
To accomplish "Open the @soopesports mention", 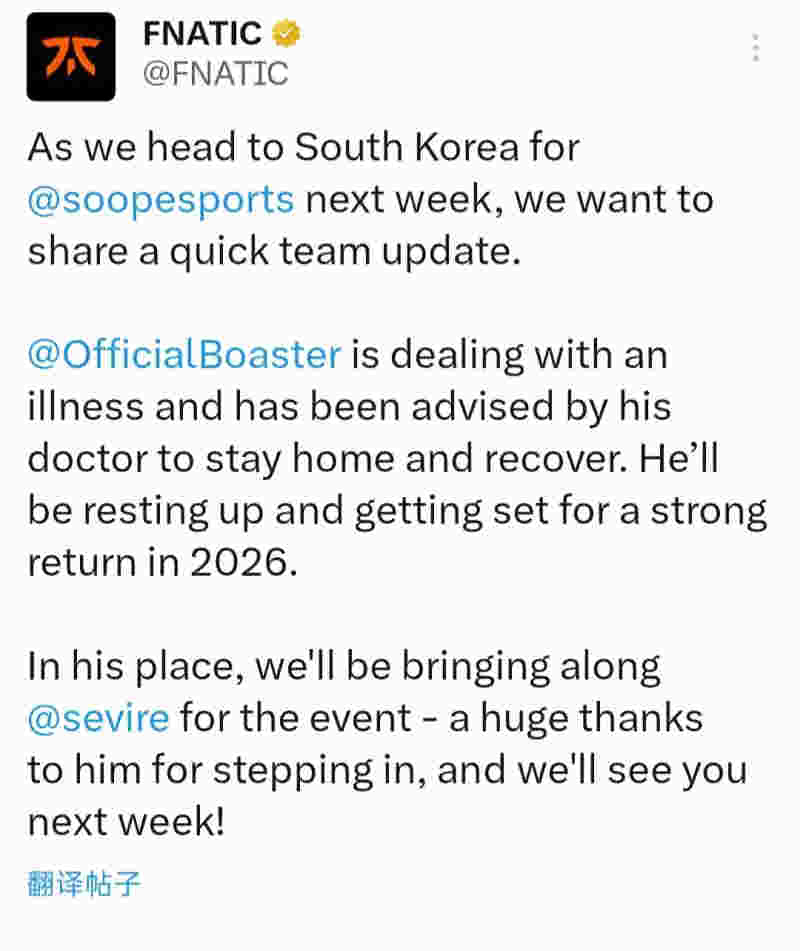I will pos(161,199).
